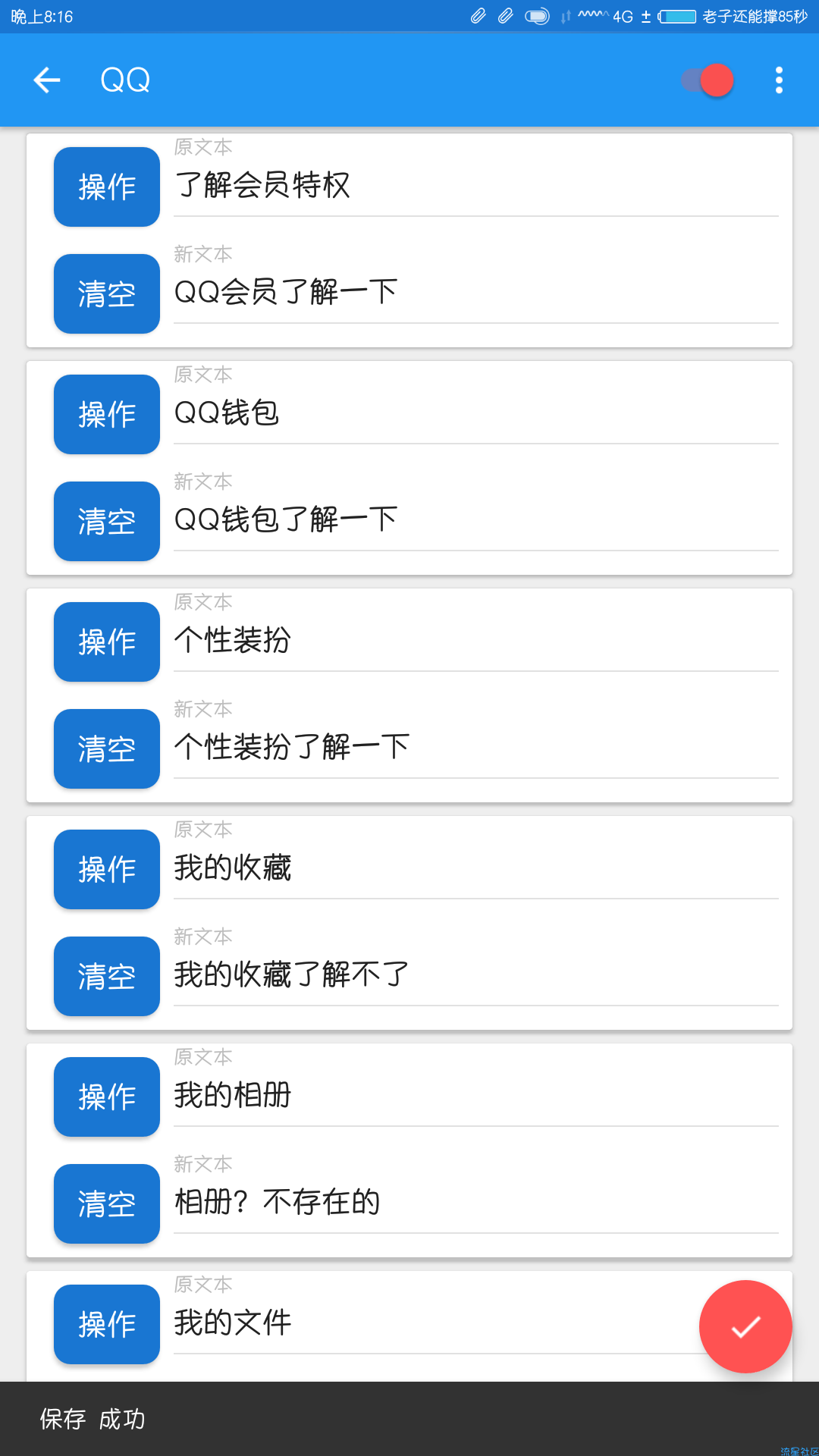Tap 清空 beside 相册？不存在的
The height and width of the screenshot is (1456, 819).
coord(107,1203)
